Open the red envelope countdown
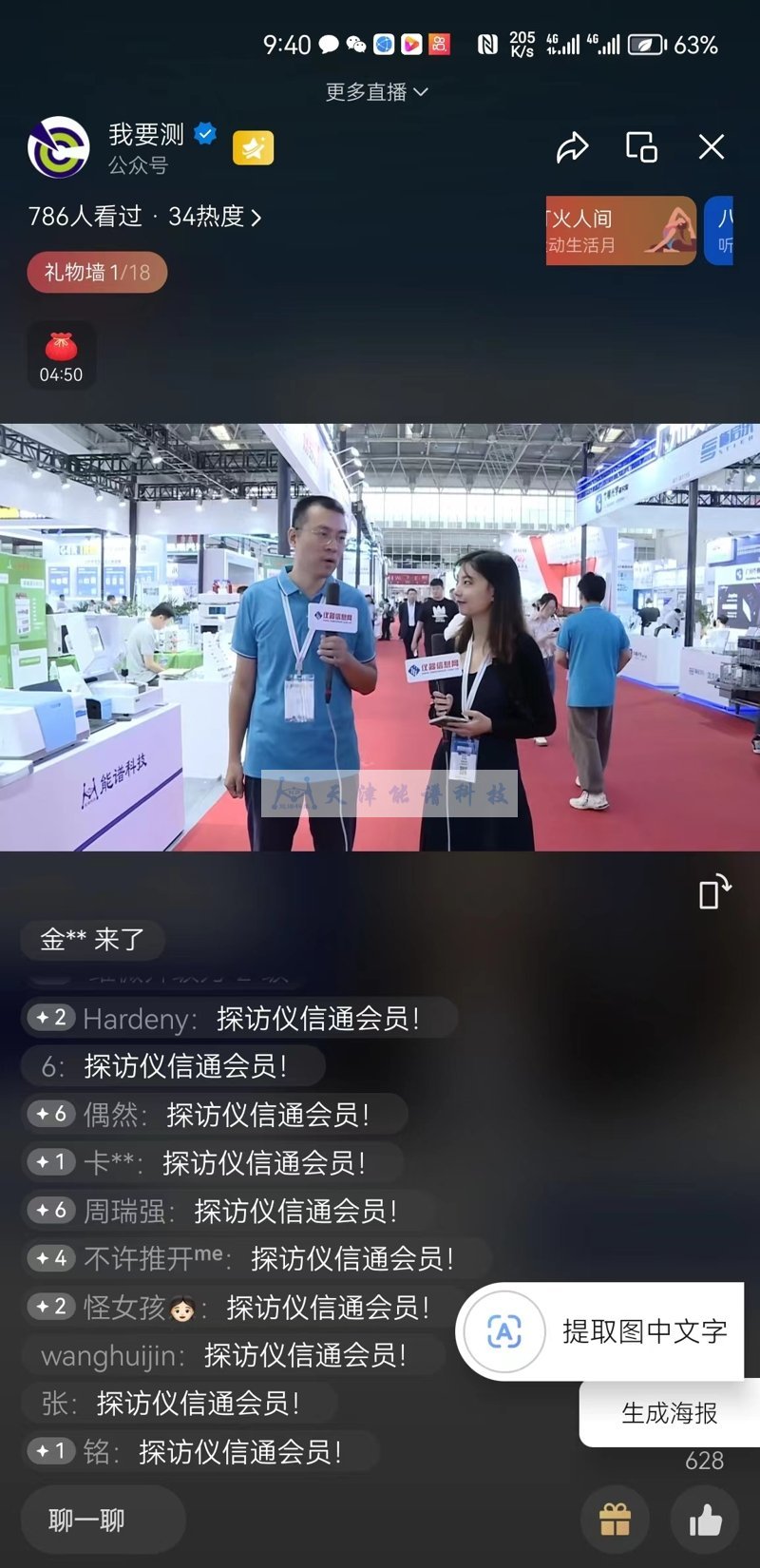Screen dimensions: 760x1568 coord(61,356)
